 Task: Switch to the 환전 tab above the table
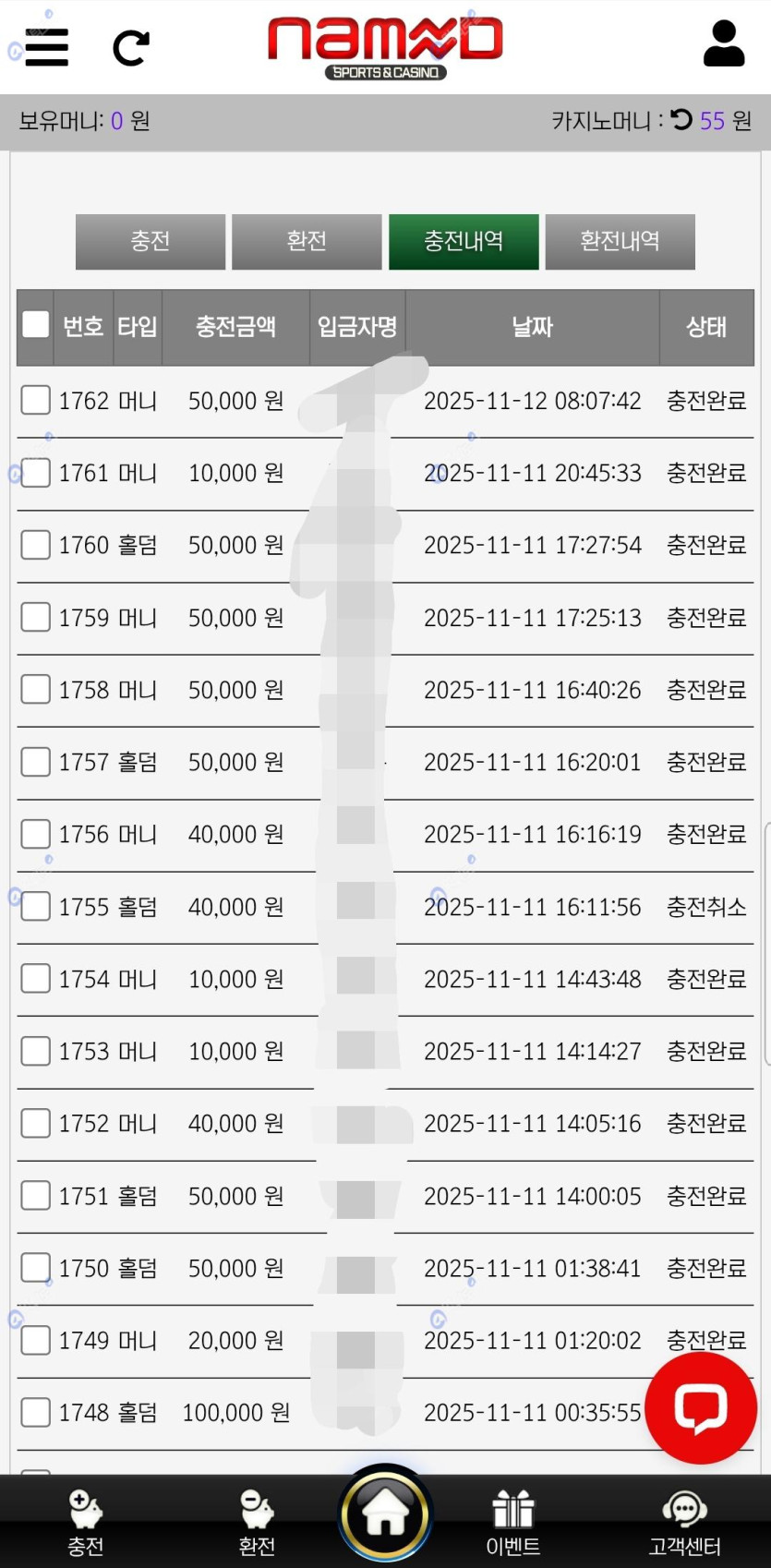pos(307,241)
